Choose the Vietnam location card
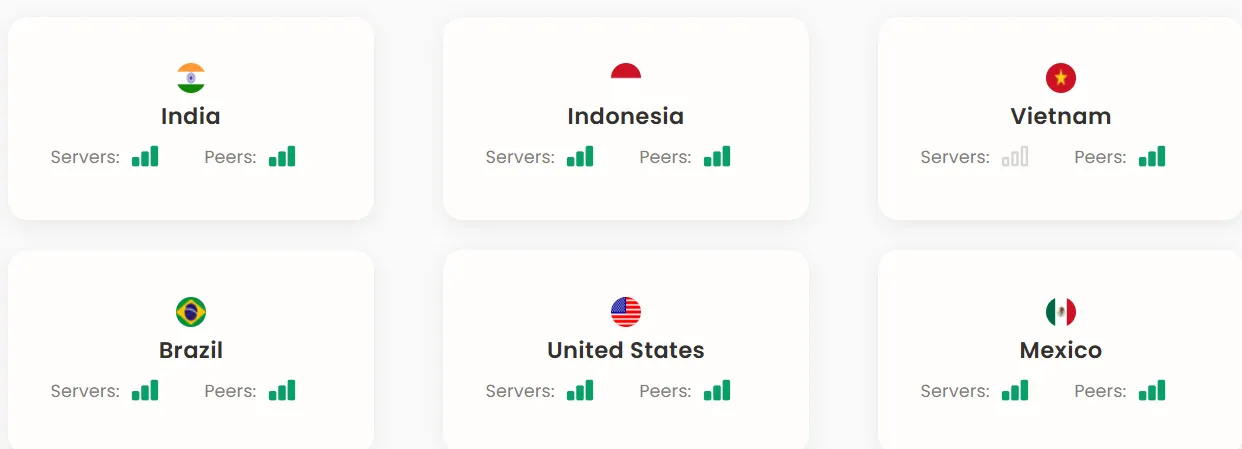Viewport: 1242px width, 449px height. pos(1060,118)
